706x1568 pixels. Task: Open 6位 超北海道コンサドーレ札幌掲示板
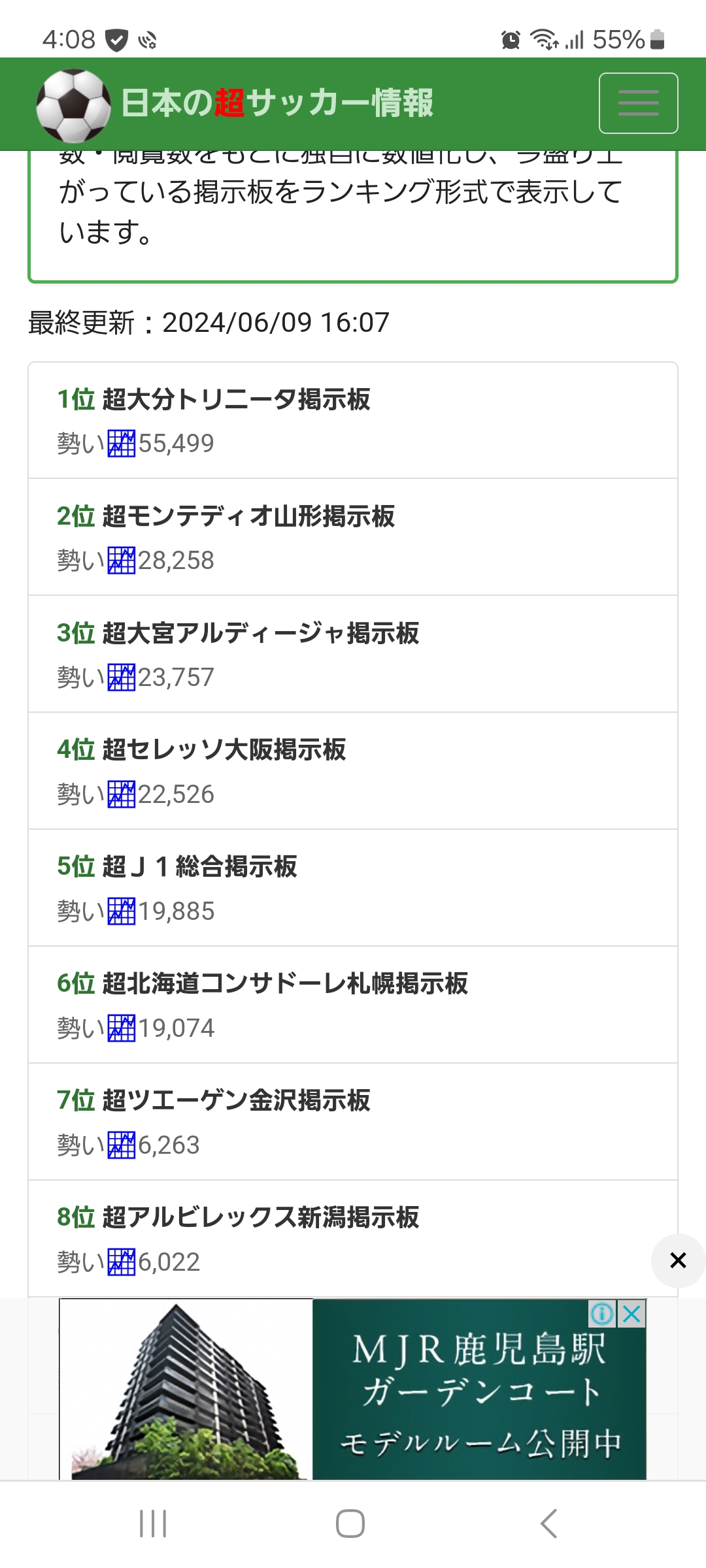pos(353,1005)
